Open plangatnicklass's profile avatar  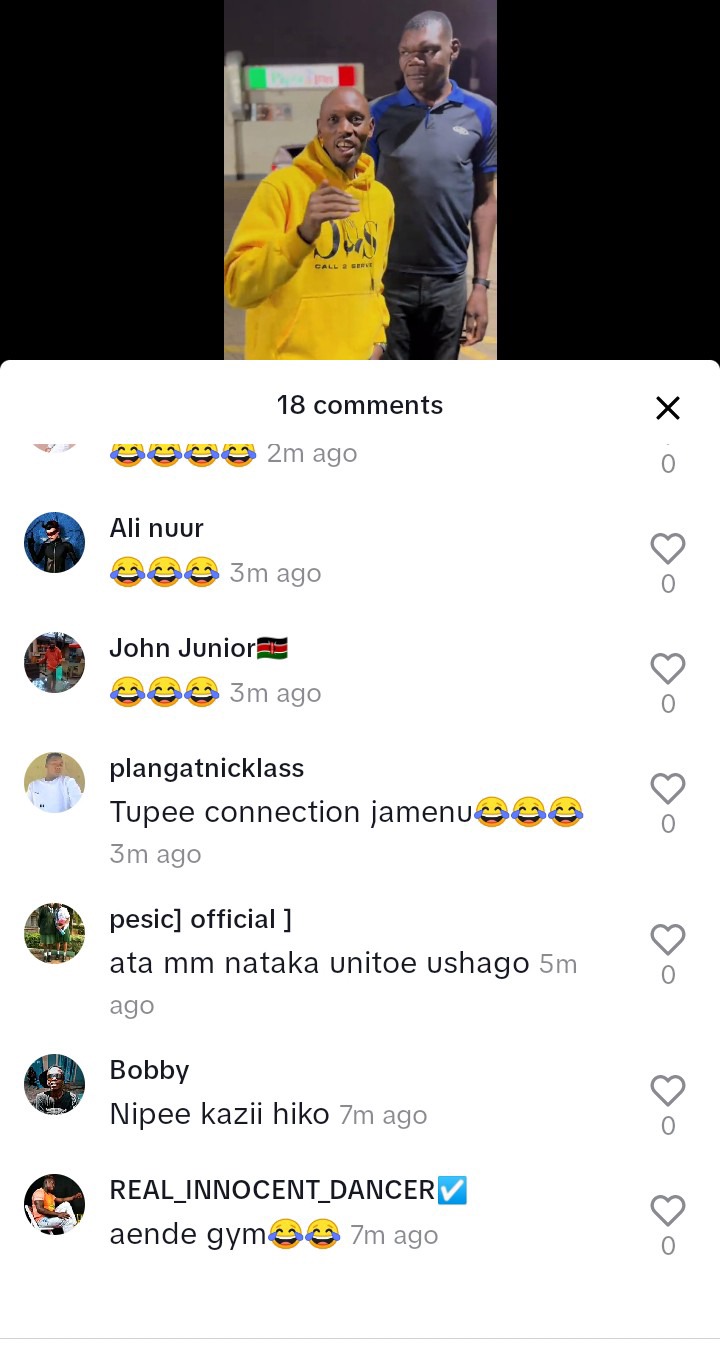(54, 782)
